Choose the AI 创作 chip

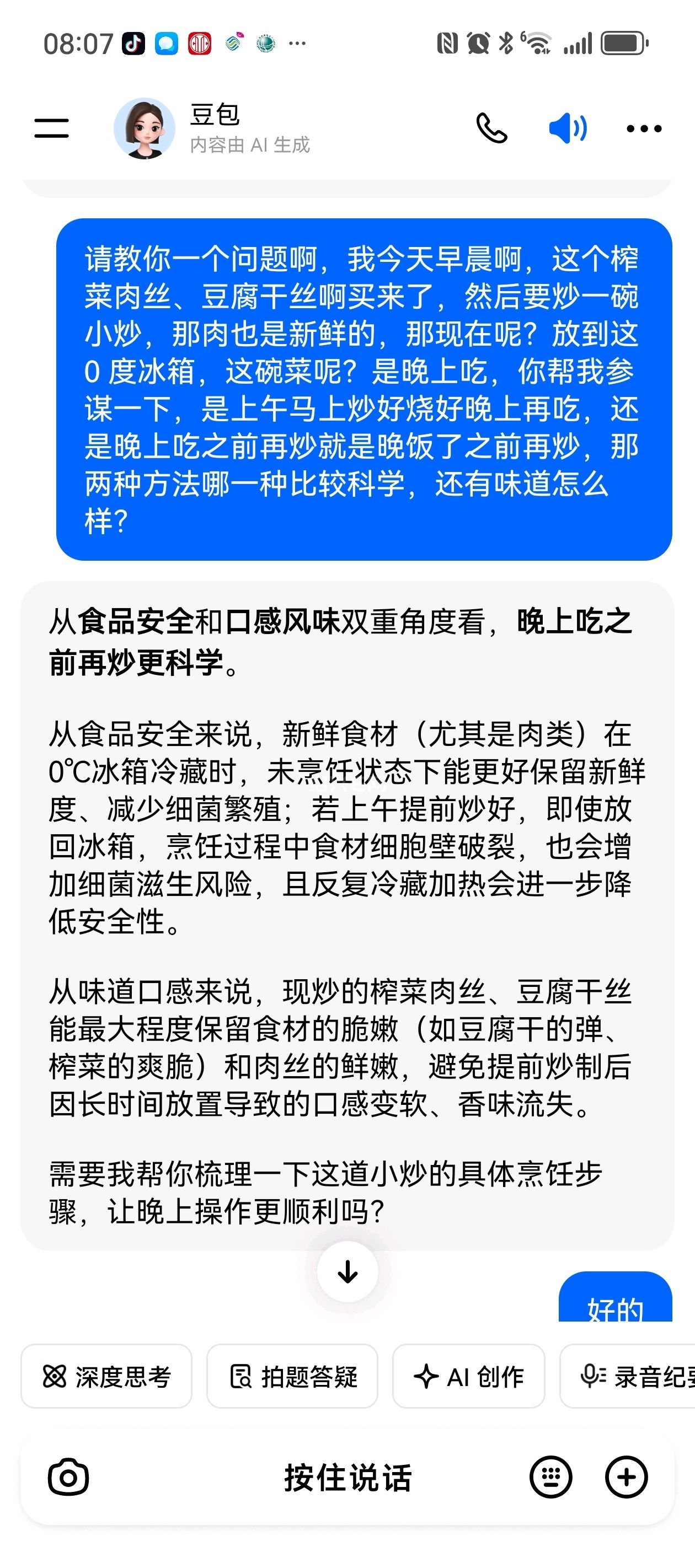point(468,1376)
